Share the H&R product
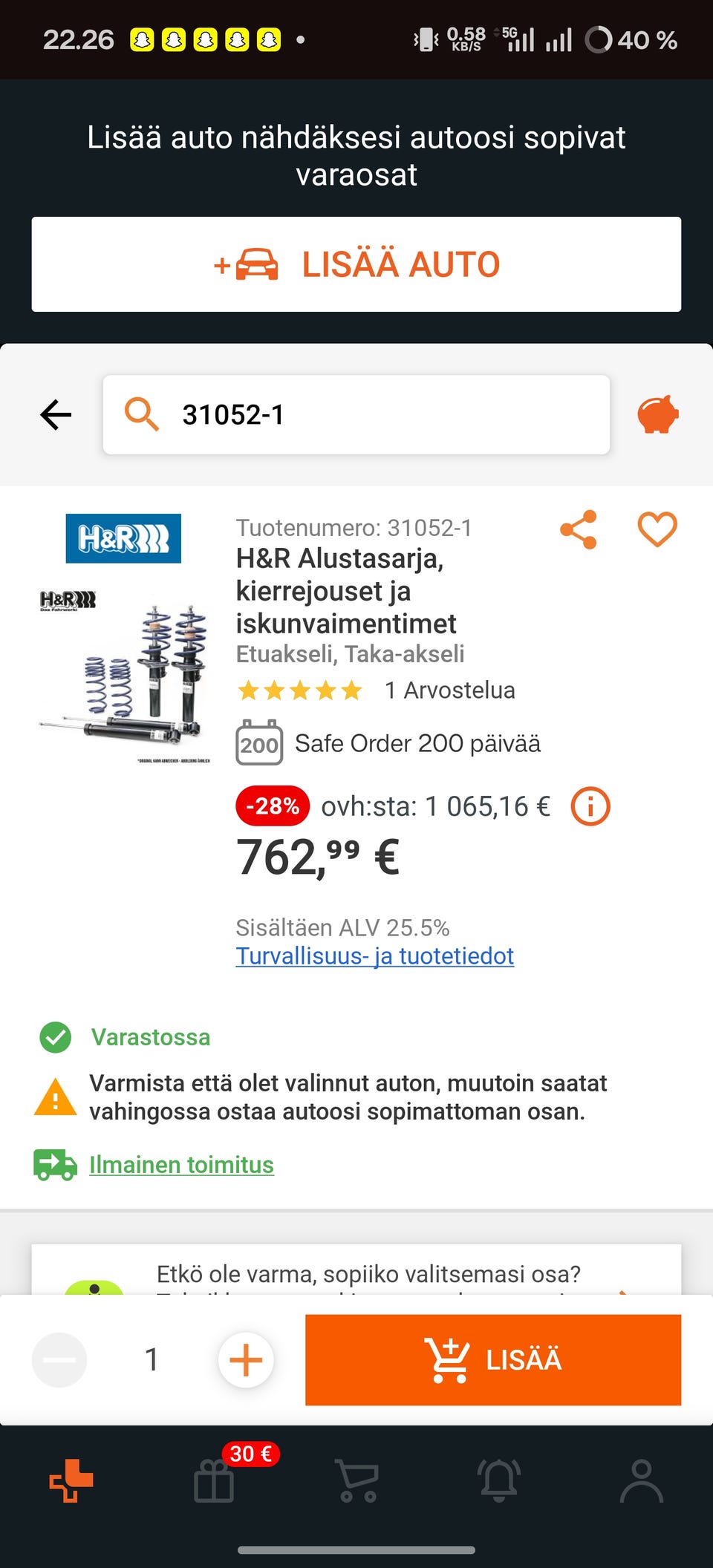 pyautogui.click(x=579, y=529)
